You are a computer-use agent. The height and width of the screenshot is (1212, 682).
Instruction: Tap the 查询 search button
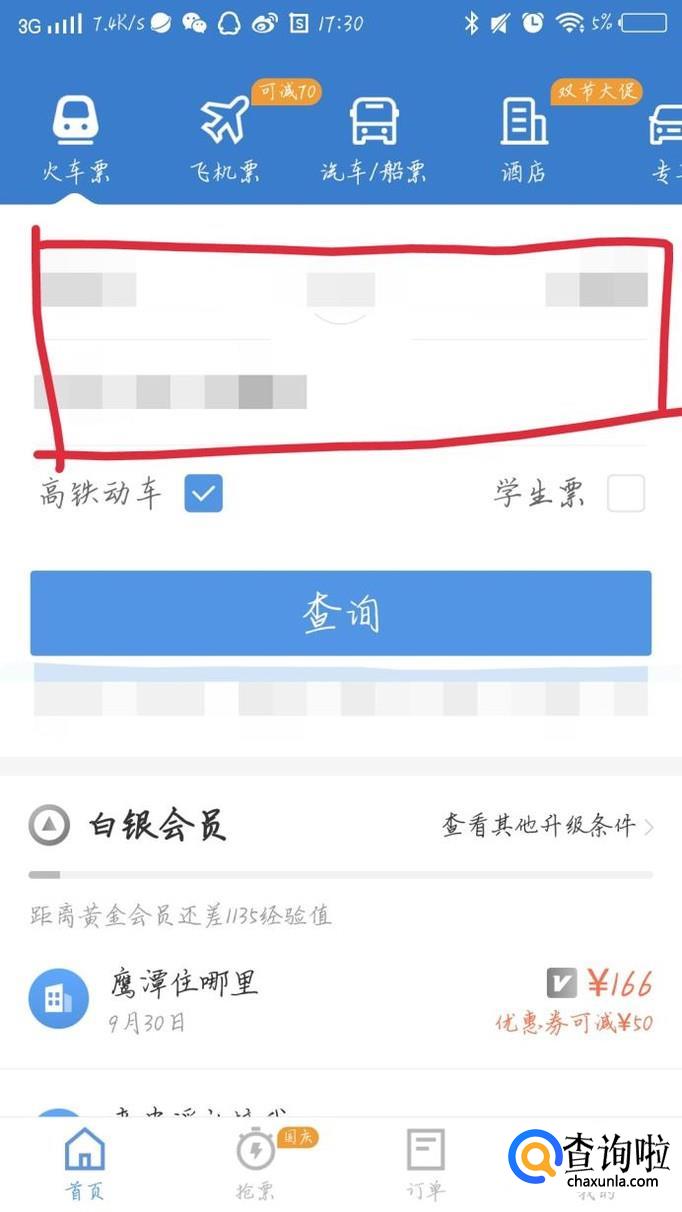click(x=341, y=613)
